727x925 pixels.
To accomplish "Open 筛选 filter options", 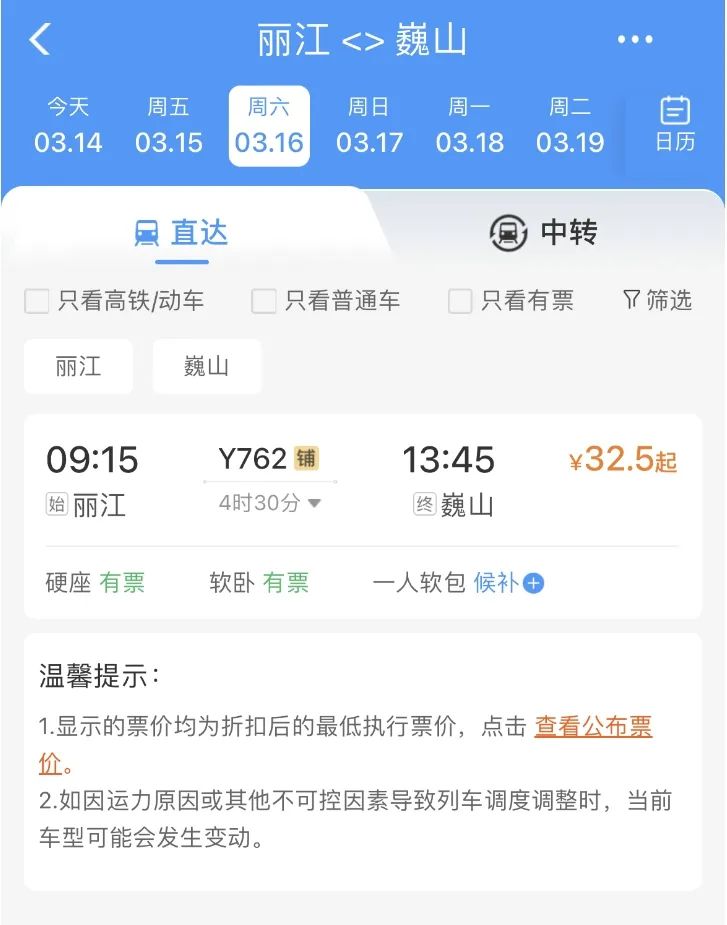I will click(x=657, y=300).
